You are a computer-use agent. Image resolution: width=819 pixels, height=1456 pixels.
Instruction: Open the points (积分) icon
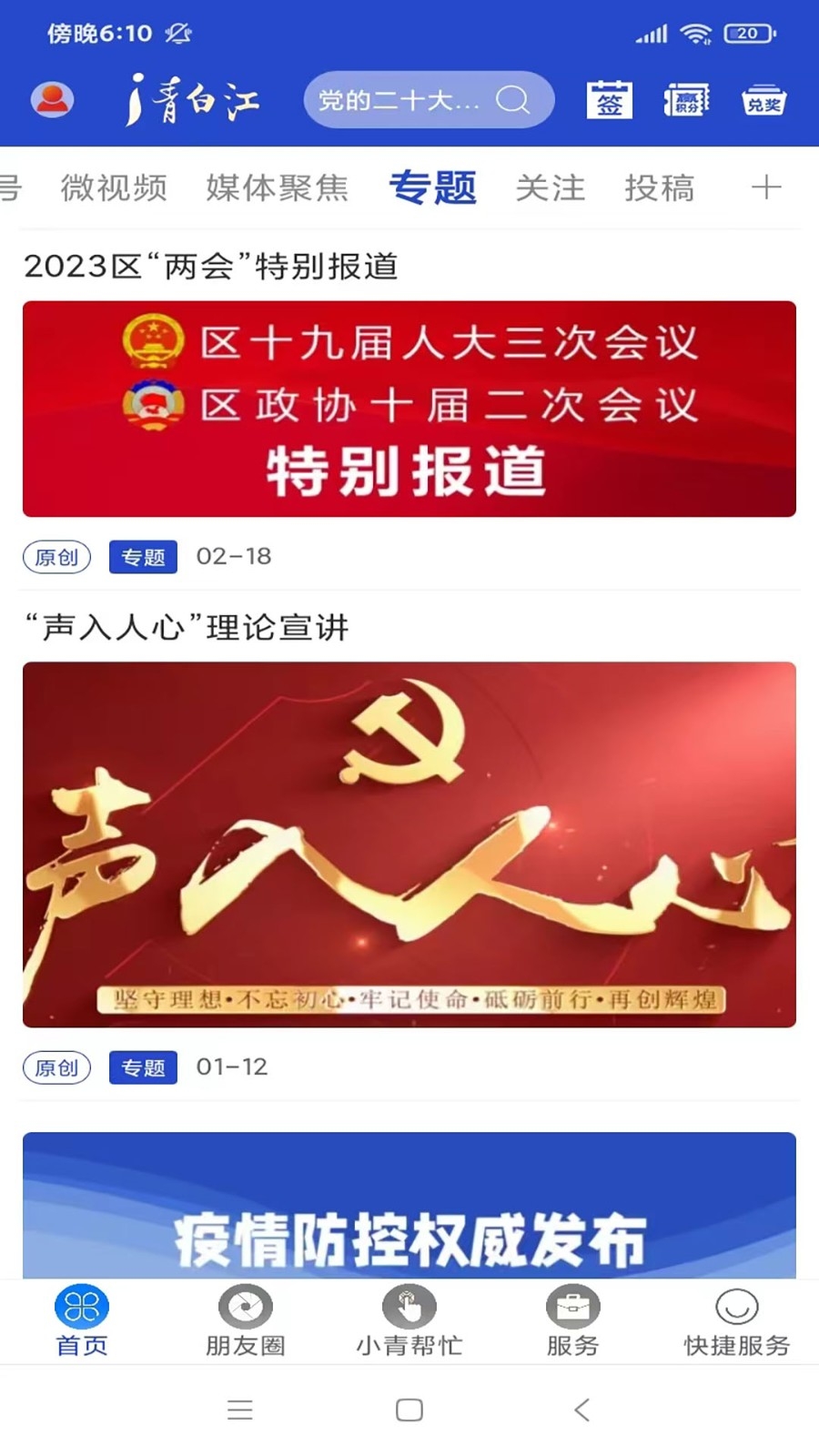[686, 101]
